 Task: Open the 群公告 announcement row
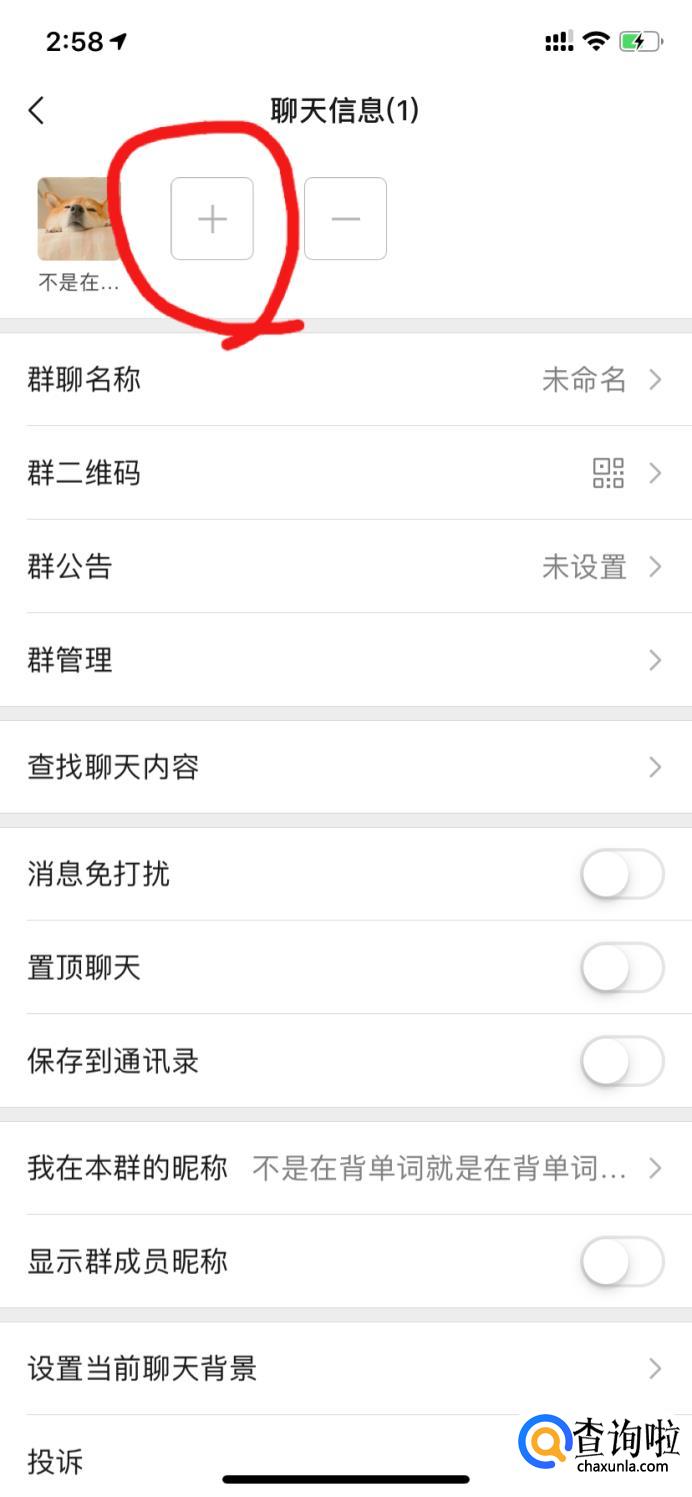point(346,567)
